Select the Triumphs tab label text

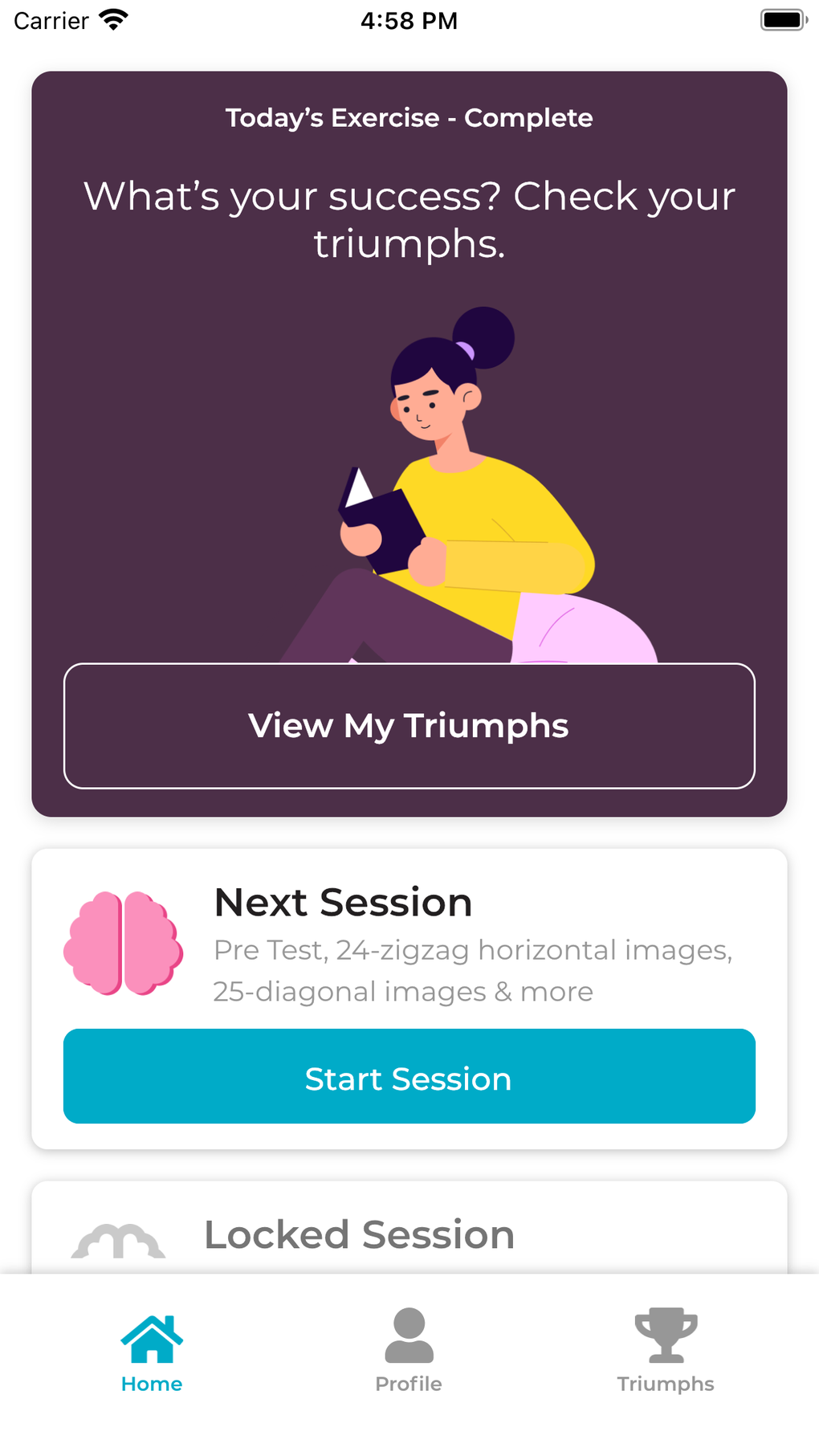tap(665, 1383)
